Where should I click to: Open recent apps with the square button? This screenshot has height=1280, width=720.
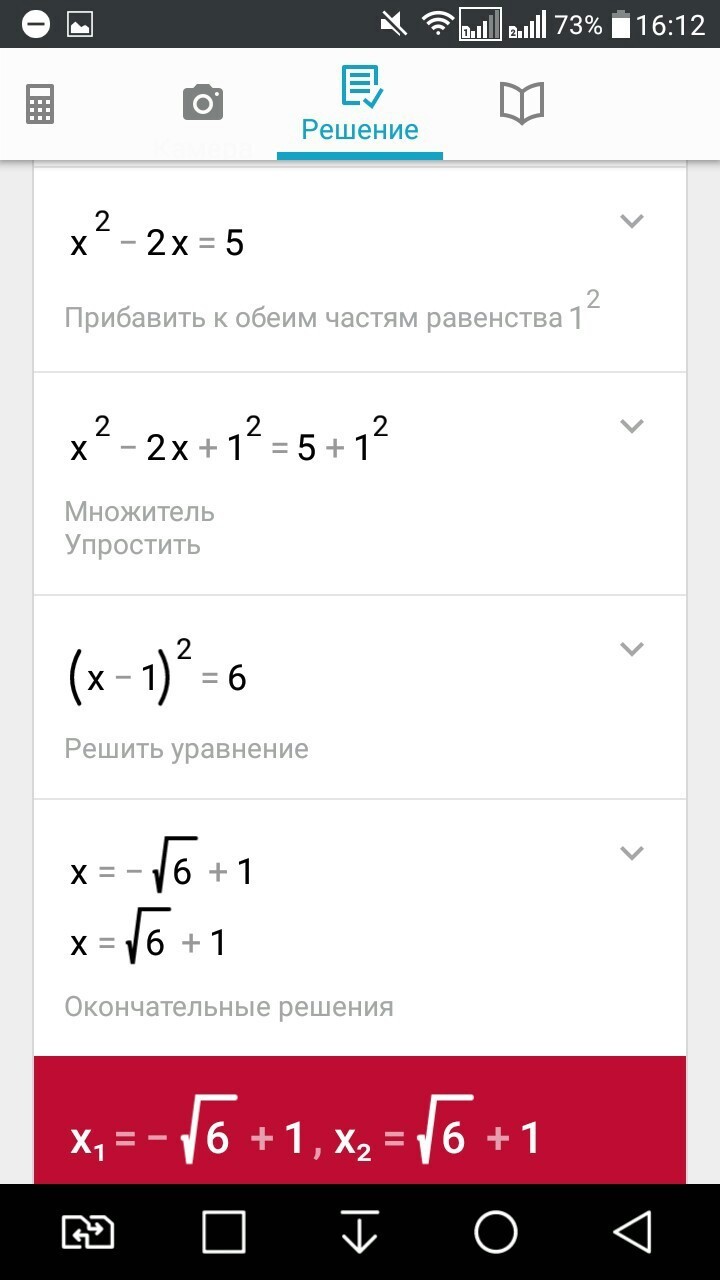pos(223,1232)
